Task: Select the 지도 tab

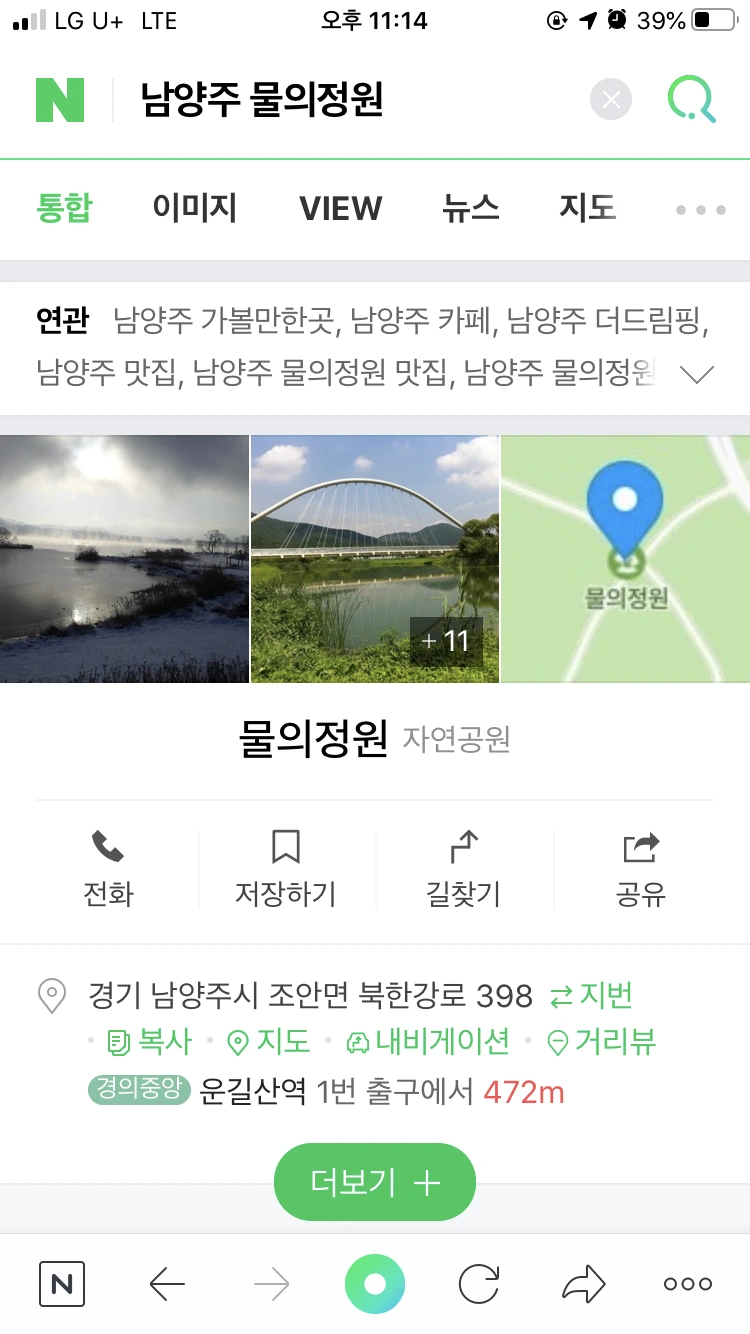Action: coord(587,208)
